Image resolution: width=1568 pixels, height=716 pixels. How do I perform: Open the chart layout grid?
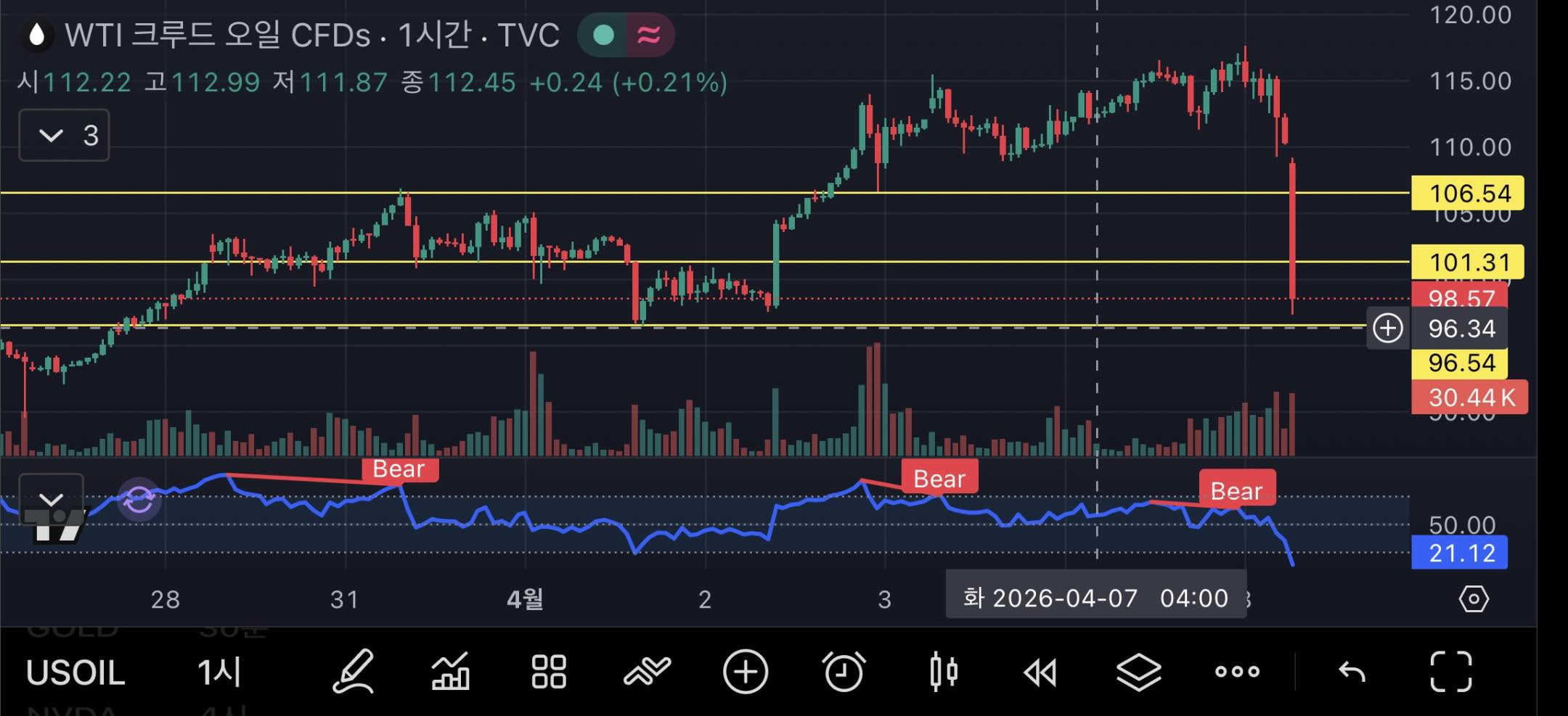tap(549, 672)
